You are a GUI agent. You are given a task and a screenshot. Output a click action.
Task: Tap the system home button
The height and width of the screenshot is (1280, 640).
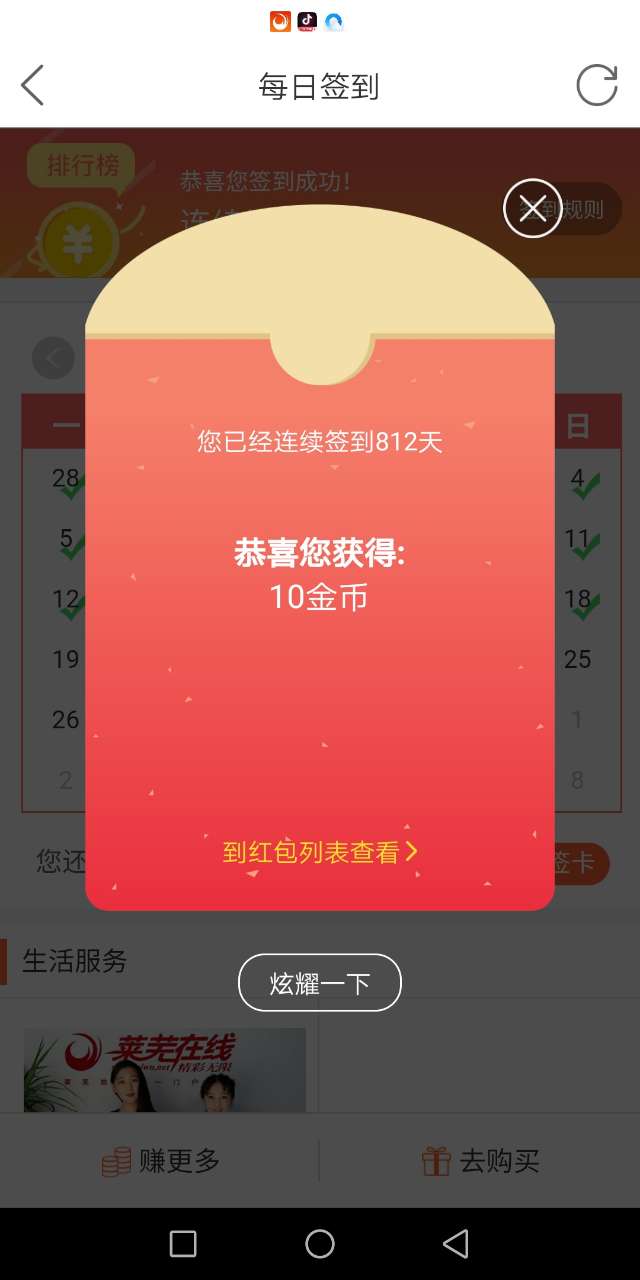coord(320,1243)
